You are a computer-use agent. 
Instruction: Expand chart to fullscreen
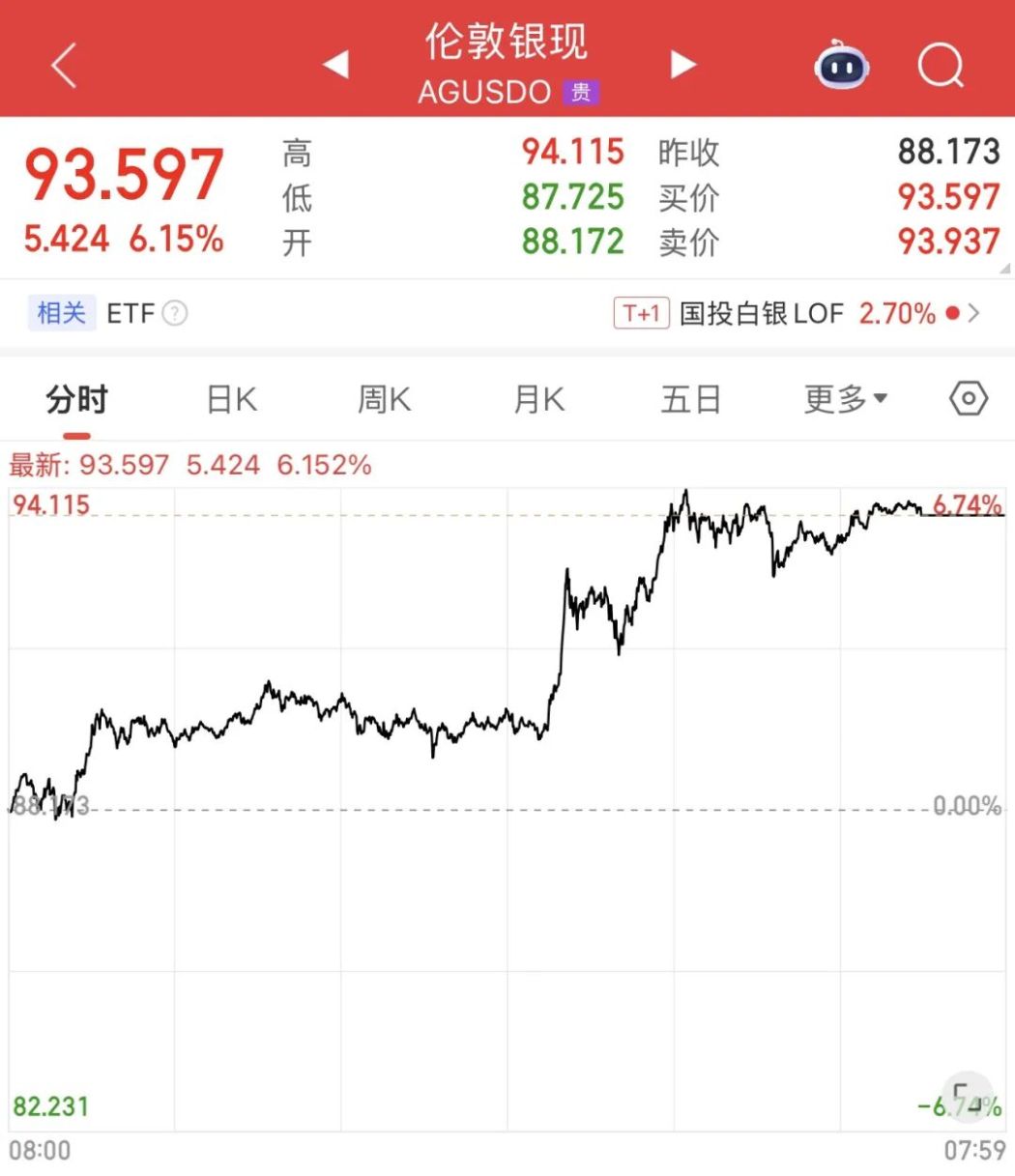point(967,1097)
